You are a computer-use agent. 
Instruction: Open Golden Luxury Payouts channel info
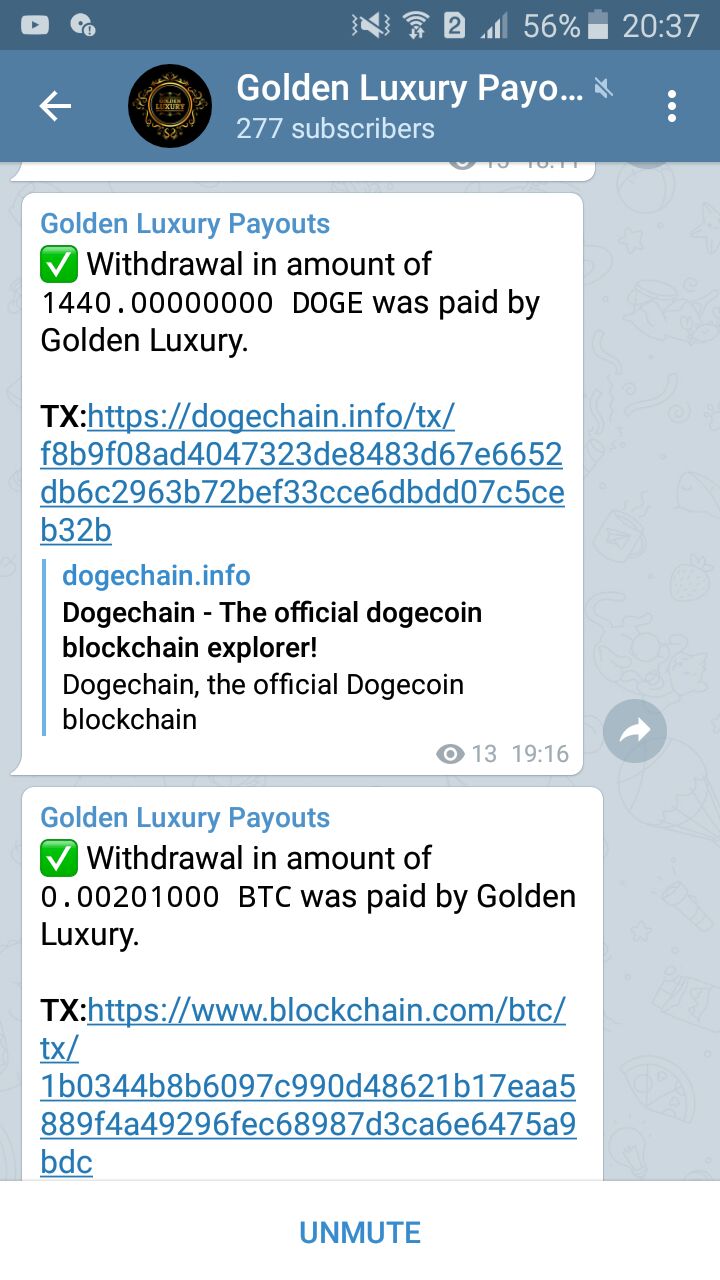click(409, 106)
